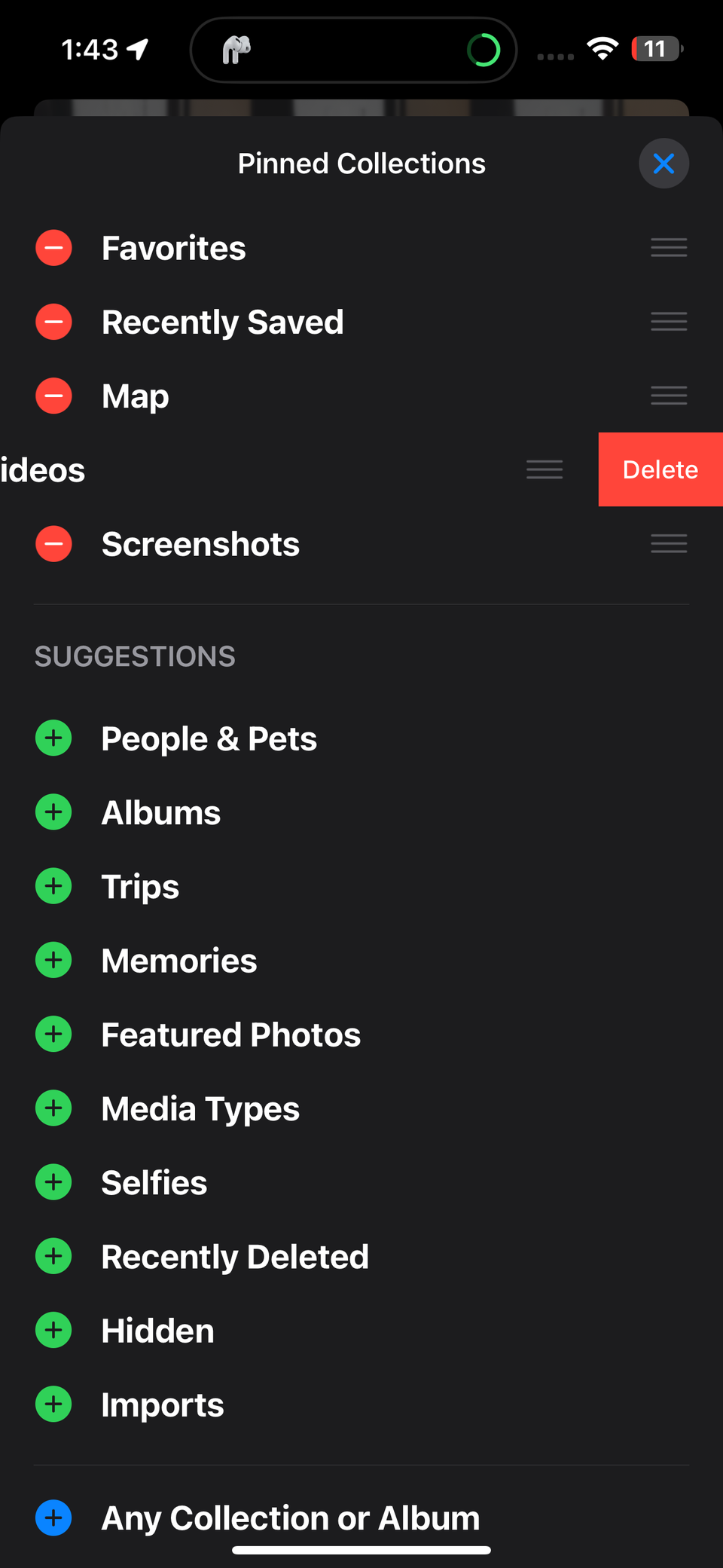Add Trips to pinned collections
The height and width of the screenshot is (1568, 723).
click(53, 886)
